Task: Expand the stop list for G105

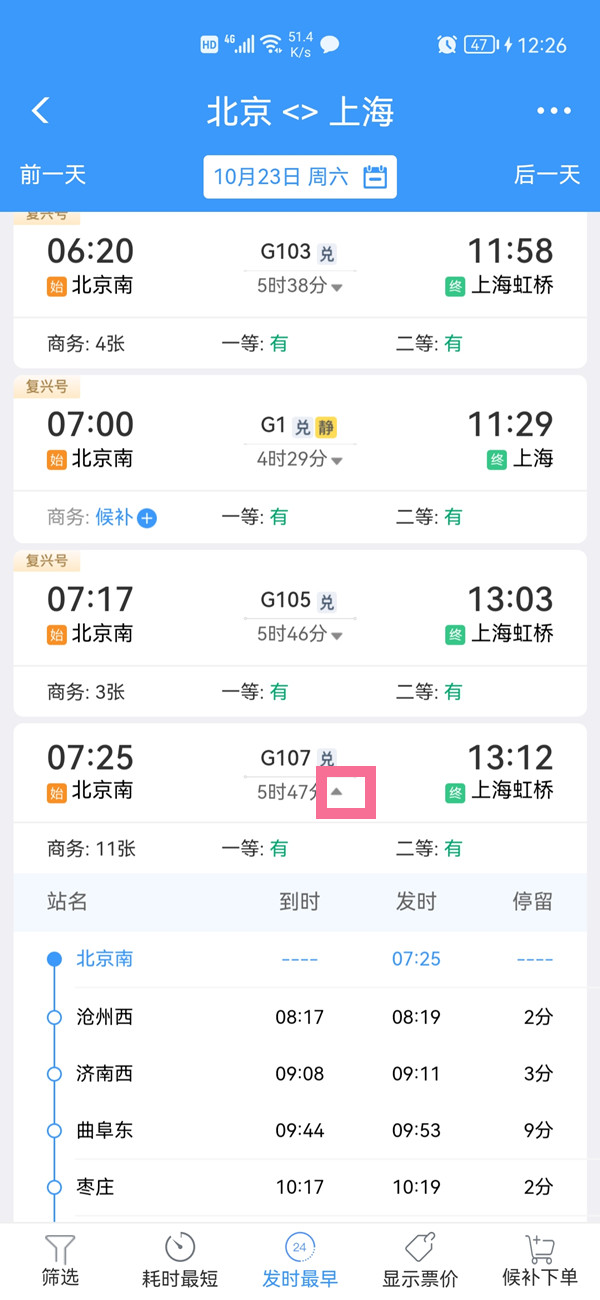Action: (337, 635)
